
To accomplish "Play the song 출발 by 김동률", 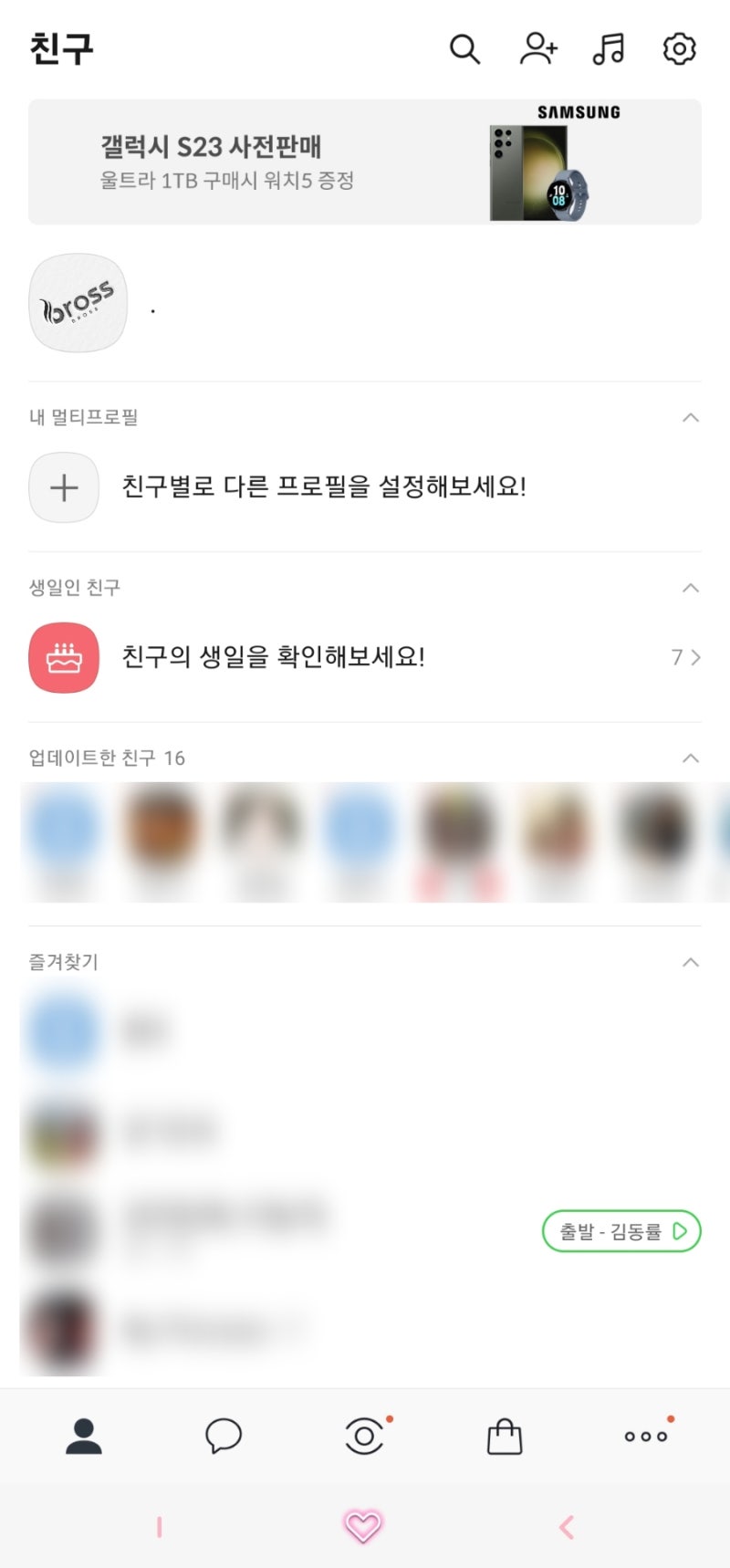I will (621, 1230).
